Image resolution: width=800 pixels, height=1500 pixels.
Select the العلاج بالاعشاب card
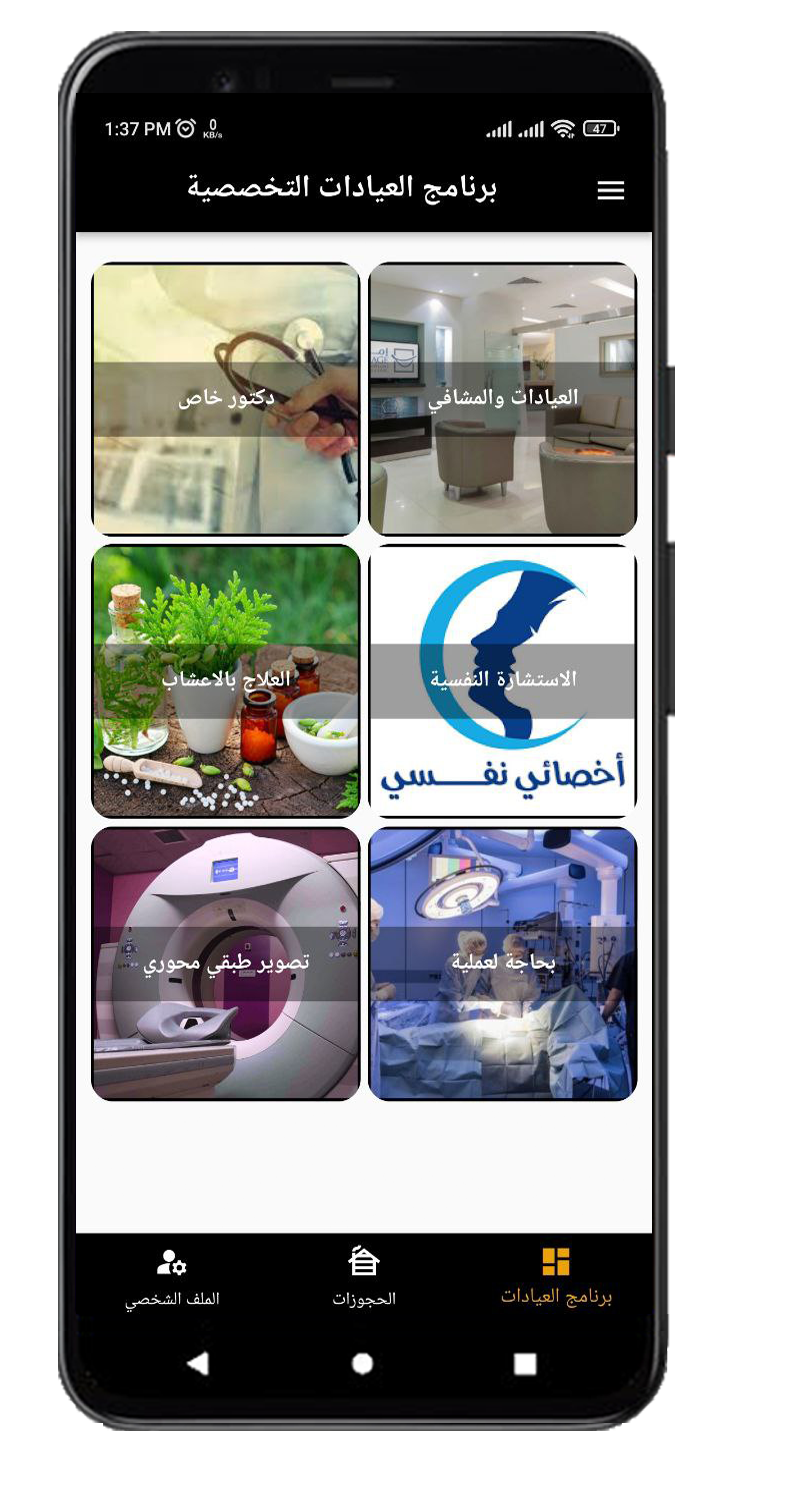[226, 681]
